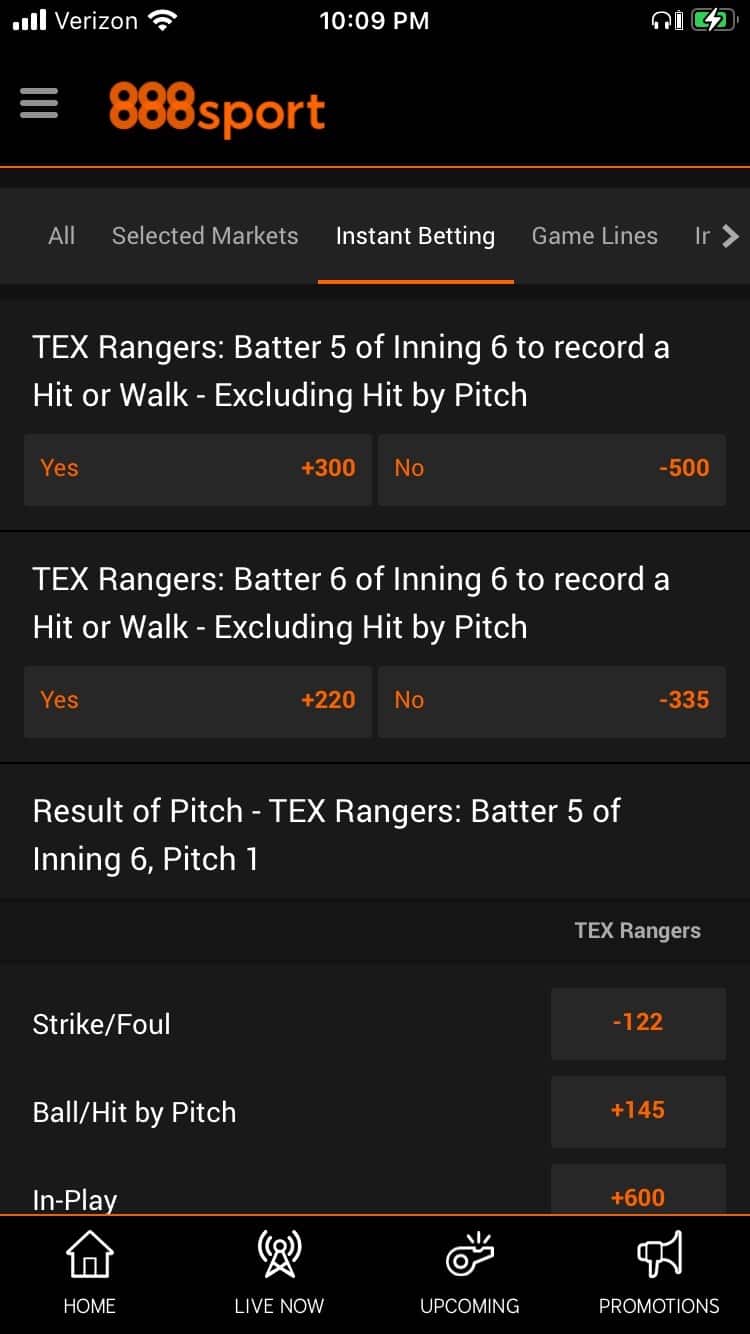The height and width of the screenshot is (1334, 750).
Task: Open the Game Lines tab
Action: pos(595,236)
